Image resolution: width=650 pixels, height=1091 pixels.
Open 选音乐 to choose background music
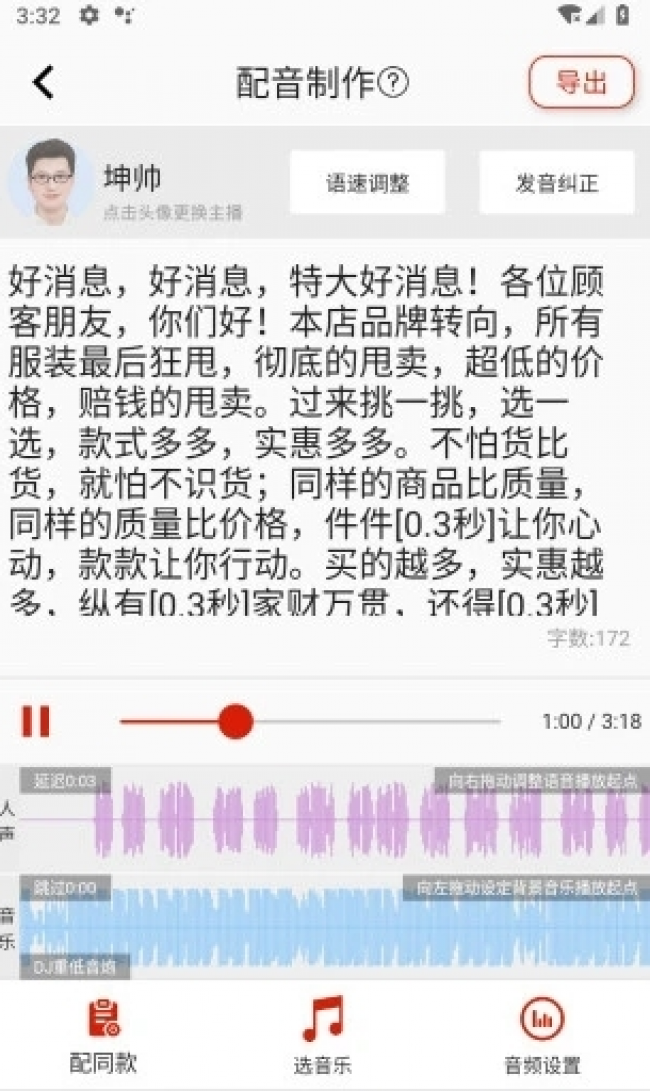[323, 1035]
